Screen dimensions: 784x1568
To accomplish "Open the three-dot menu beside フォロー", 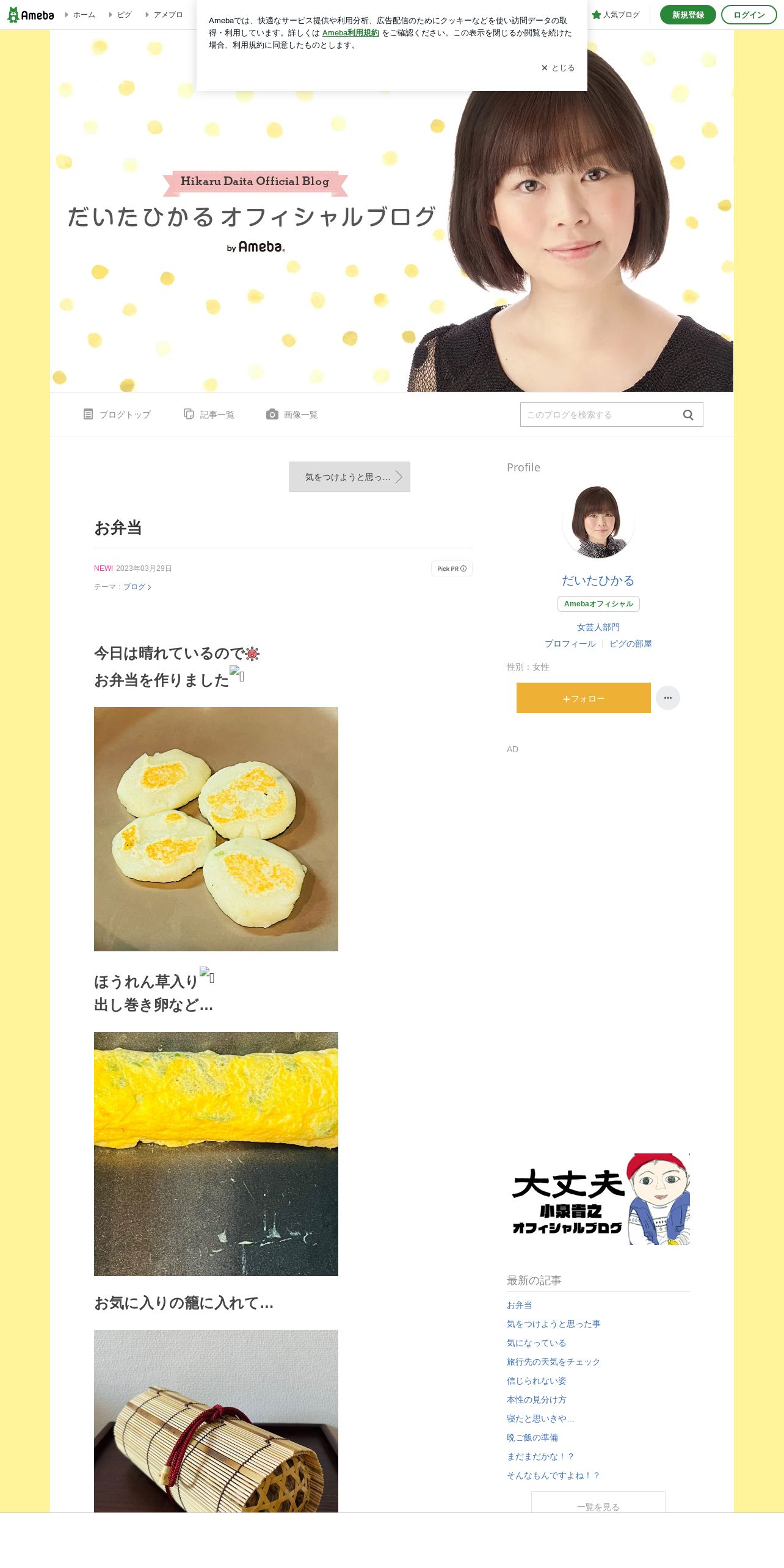I will click(668, 698).
